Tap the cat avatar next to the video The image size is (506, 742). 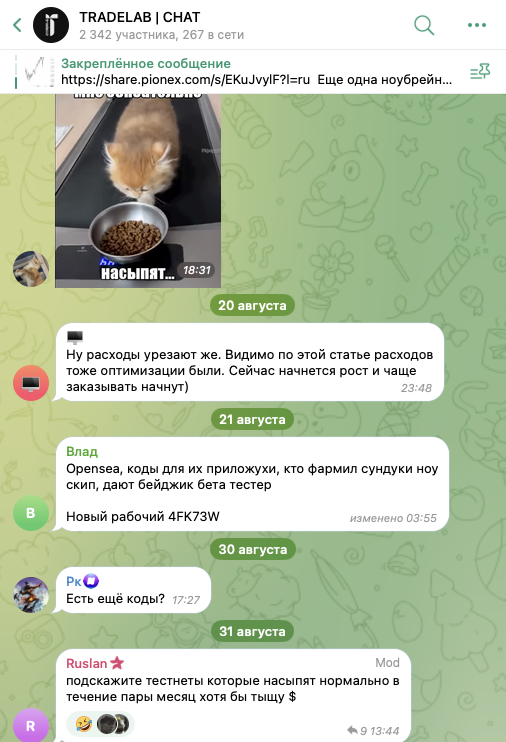point(31,269)
